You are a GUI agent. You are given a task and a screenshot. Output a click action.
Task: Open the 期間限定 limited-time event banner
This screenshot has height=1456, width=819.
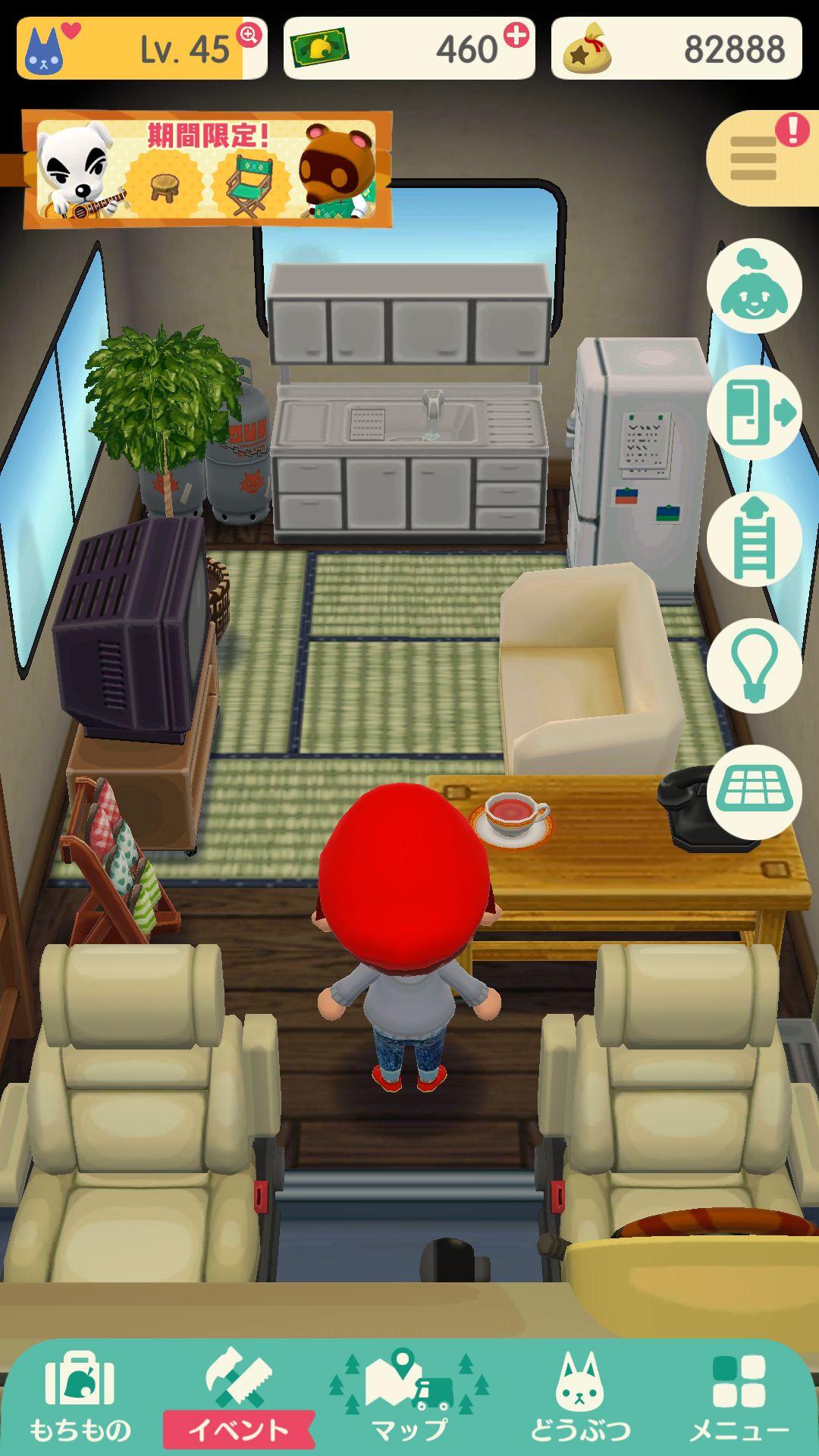click(x=207, y=169)
